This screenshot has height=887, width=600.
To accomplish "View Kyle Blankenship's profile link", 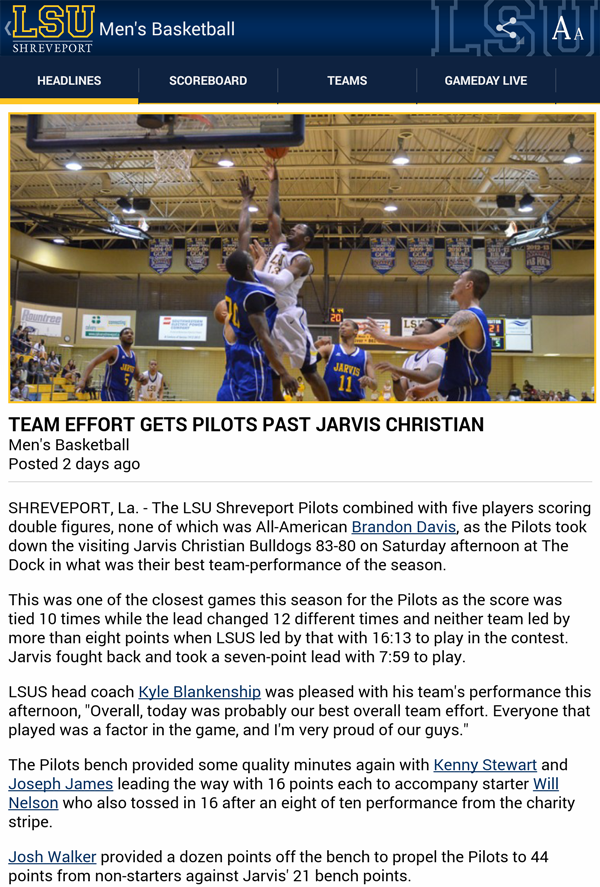I will coord(199,692).
